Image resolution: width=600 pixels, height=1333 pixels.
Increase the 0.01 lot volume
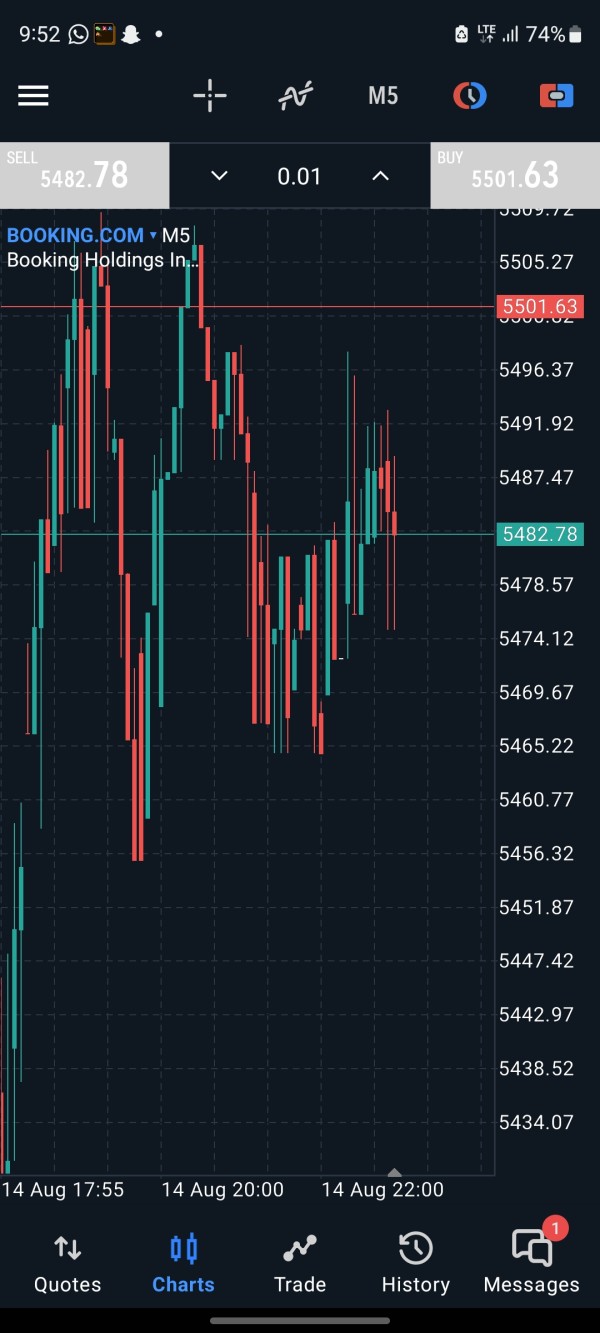380,176
